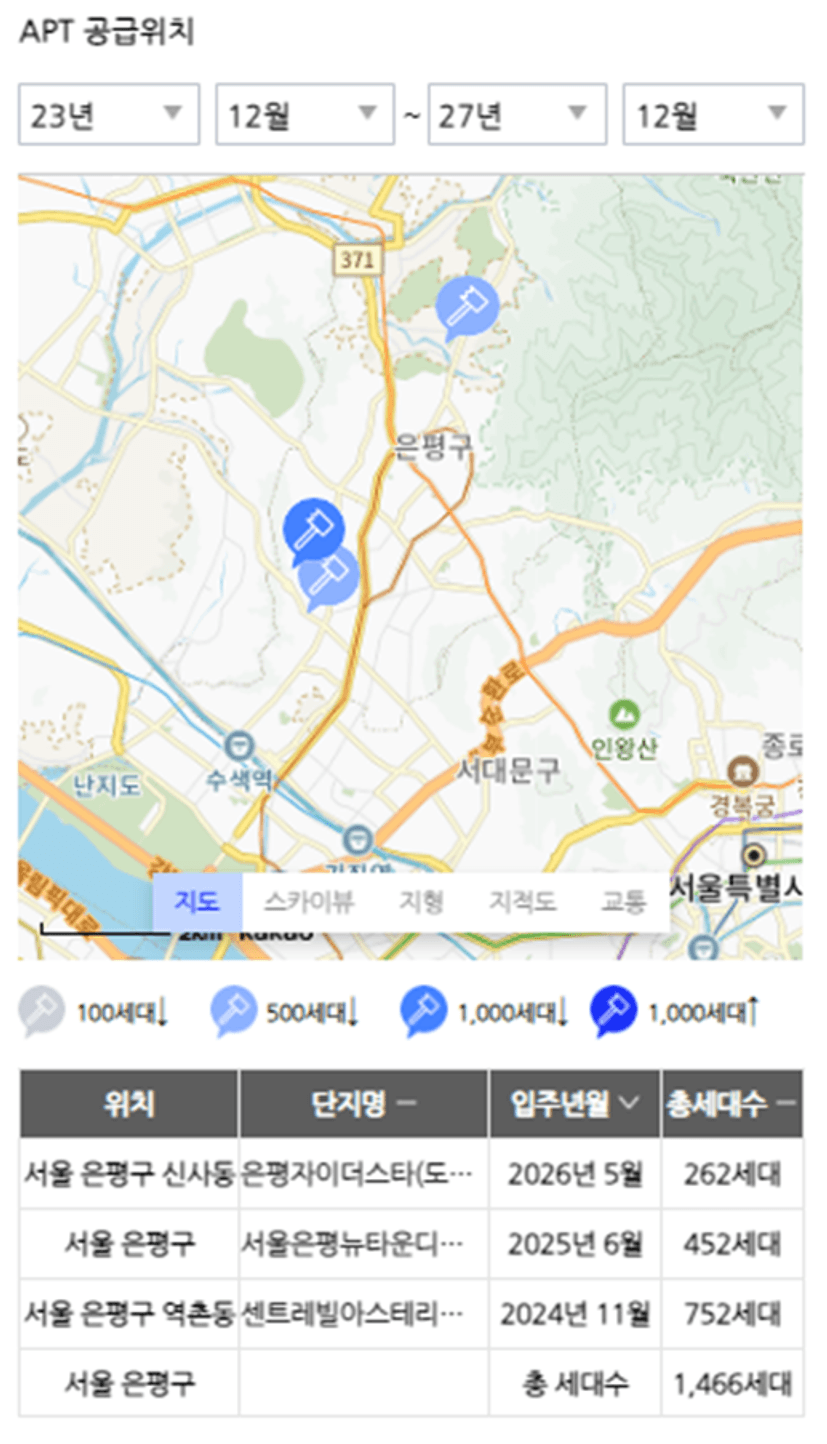The height and width of the screenshot is (1444, 827).
Task: Tap the dark blue apartment marker on the map
Action: (x=313, y=529)
